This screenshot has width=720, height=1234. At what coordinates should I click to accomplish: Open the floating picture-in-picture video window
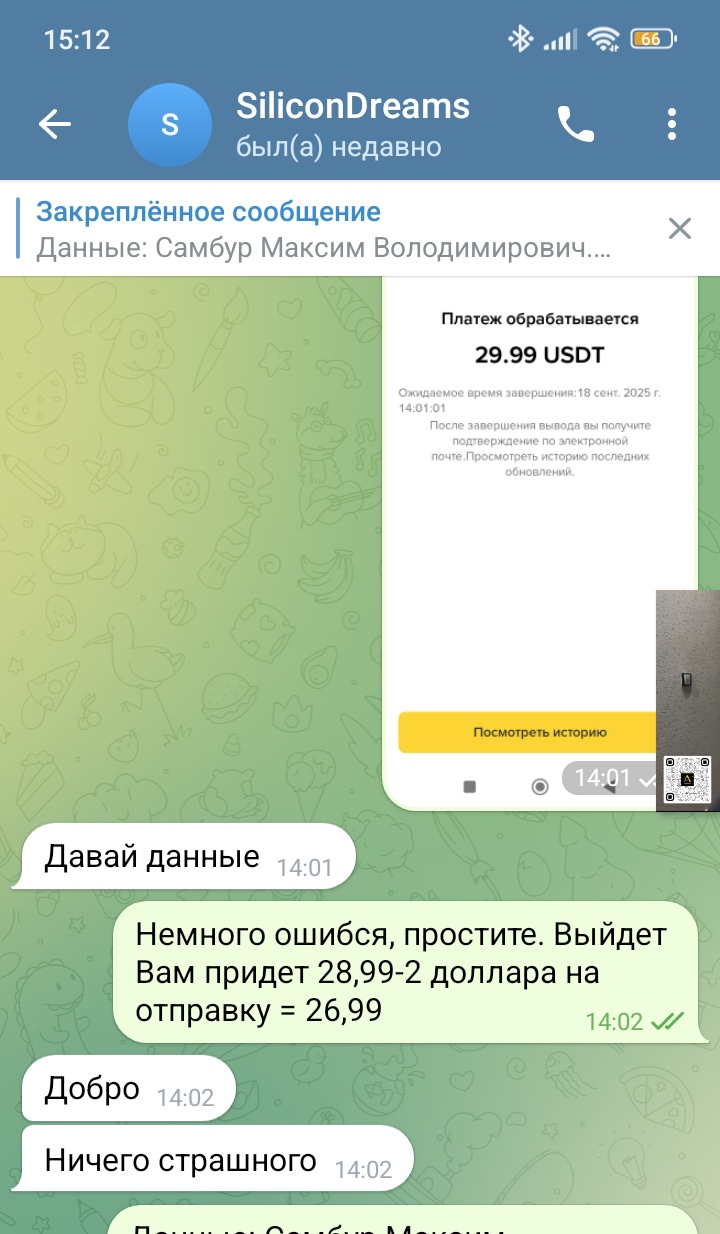click(688, 700)
